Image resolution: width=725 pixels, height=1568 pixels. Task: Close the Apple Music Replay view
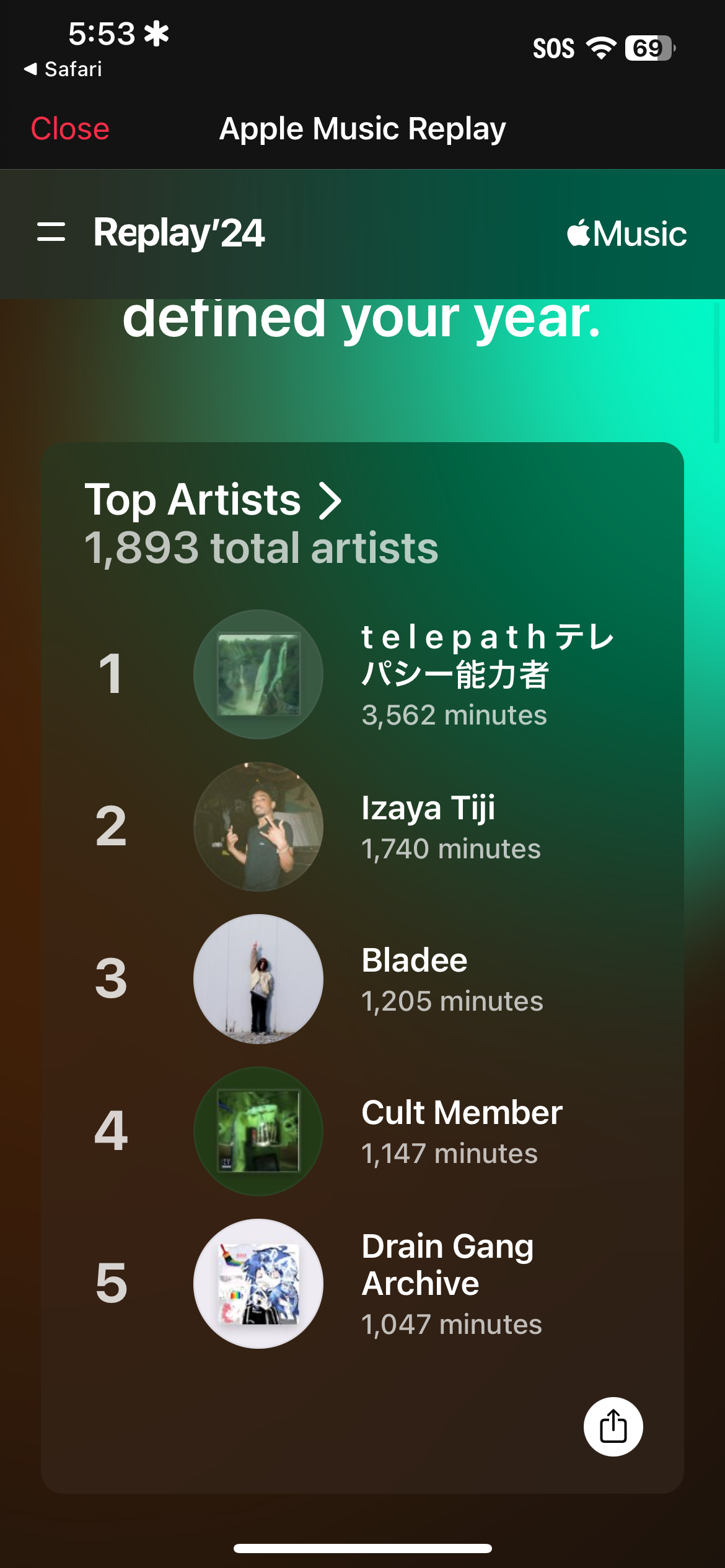click(x=70, y=129)
